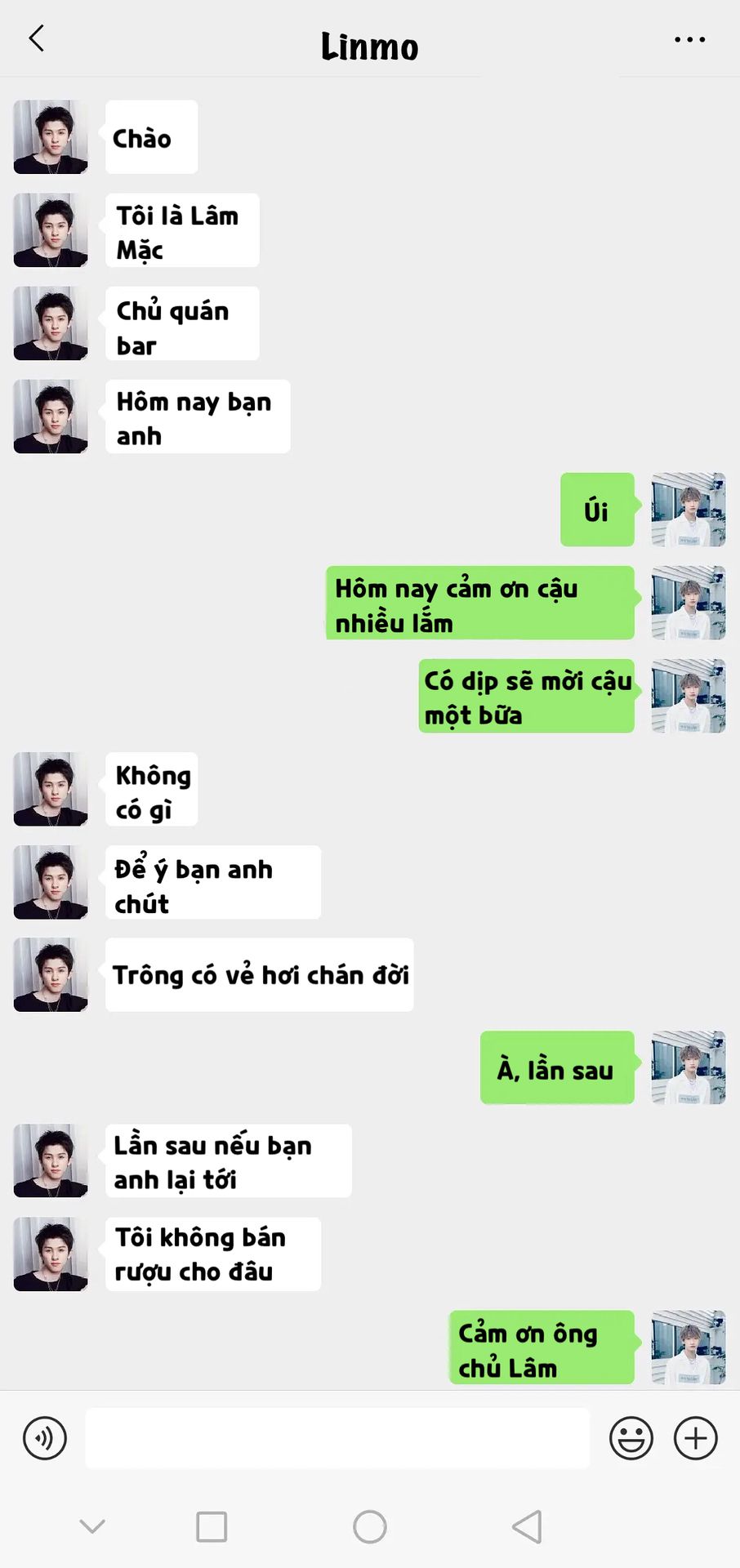
Task: Tap Linmo's avatar beside "Chào"
Action: coord(51,137)
